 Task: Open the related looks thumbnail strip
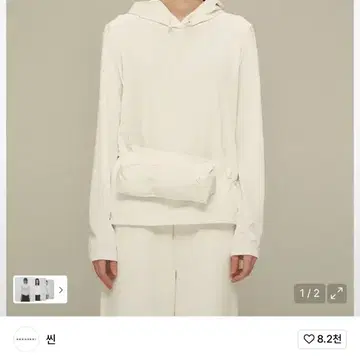[40, 289]
